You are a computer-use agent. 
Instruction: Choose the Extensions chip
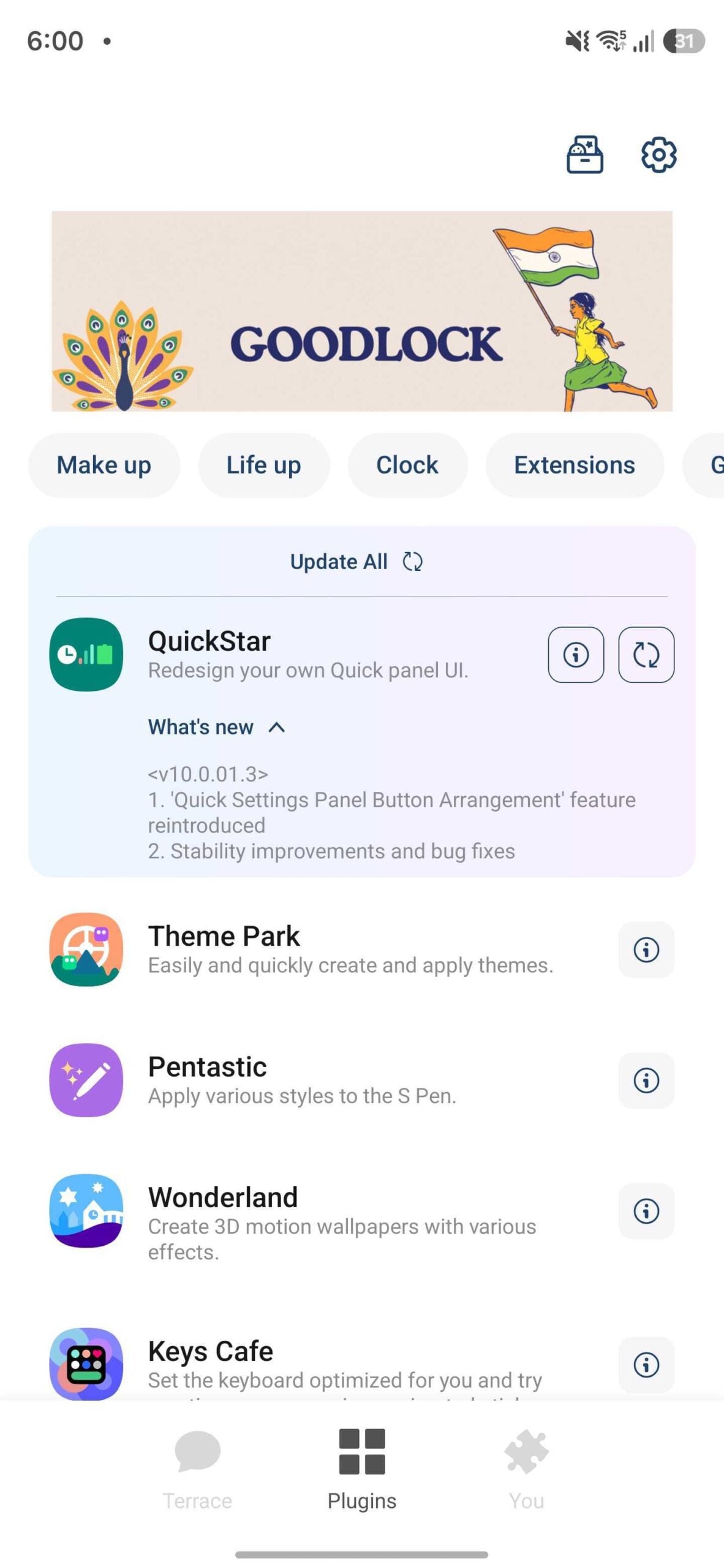coord(574,465)
